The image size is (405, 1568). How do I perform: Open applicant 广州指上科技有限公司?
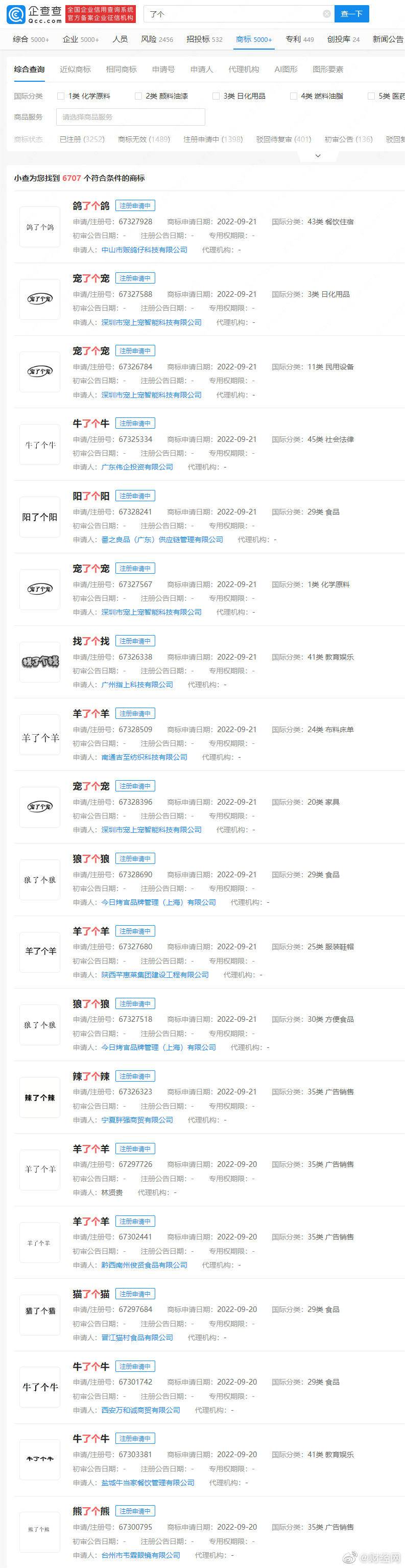coord(137,685)
